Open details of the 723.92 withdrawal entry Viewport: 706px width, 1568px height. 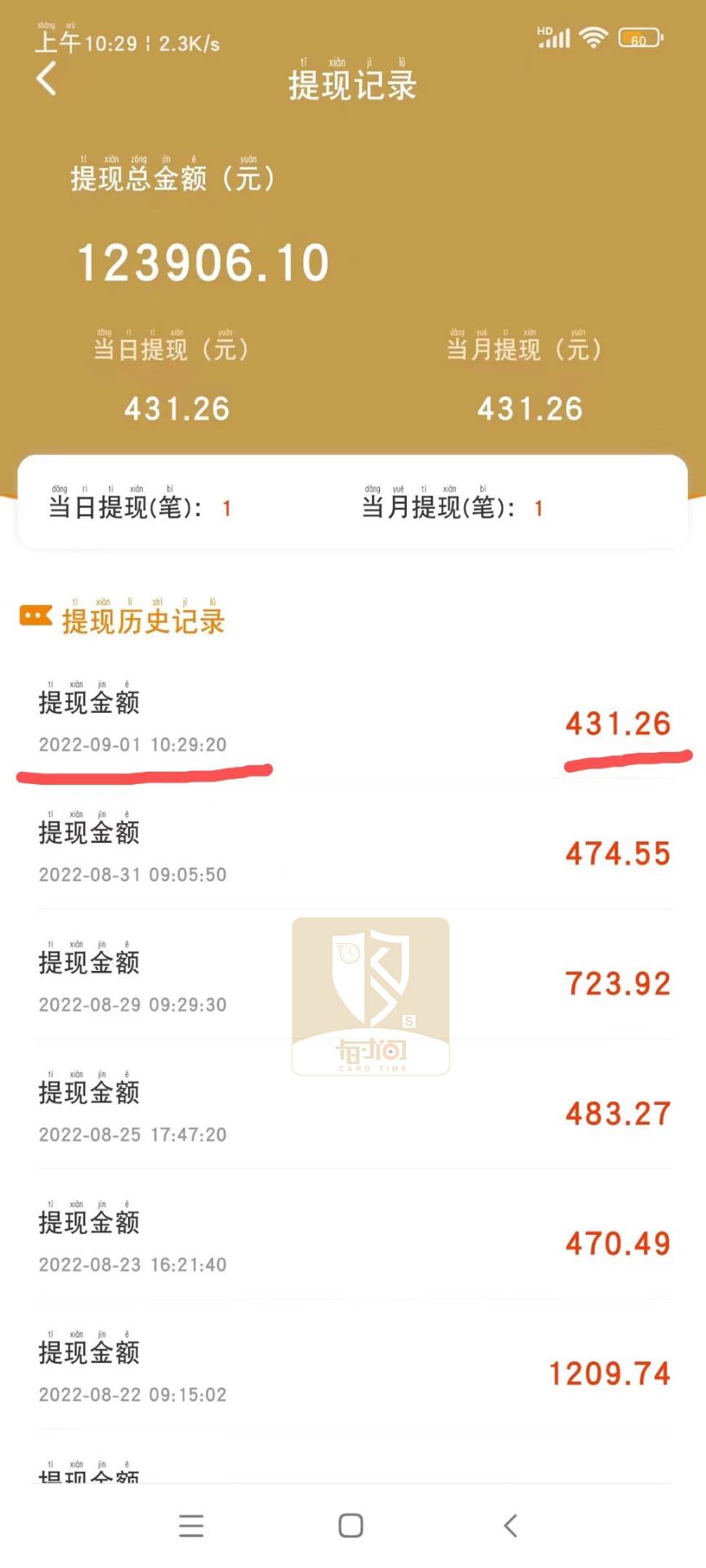tap(351, 980)
